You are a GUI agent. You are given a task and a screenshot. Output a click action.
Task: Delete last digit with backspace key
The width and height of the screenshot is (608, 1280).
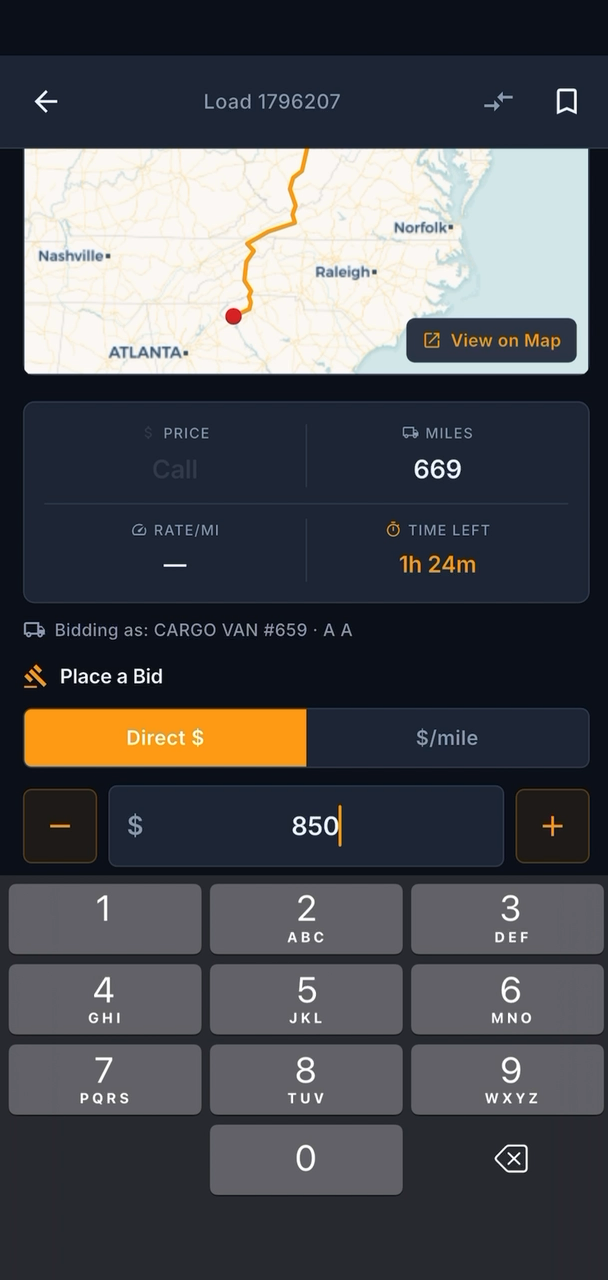click(x=510, y=1159)
